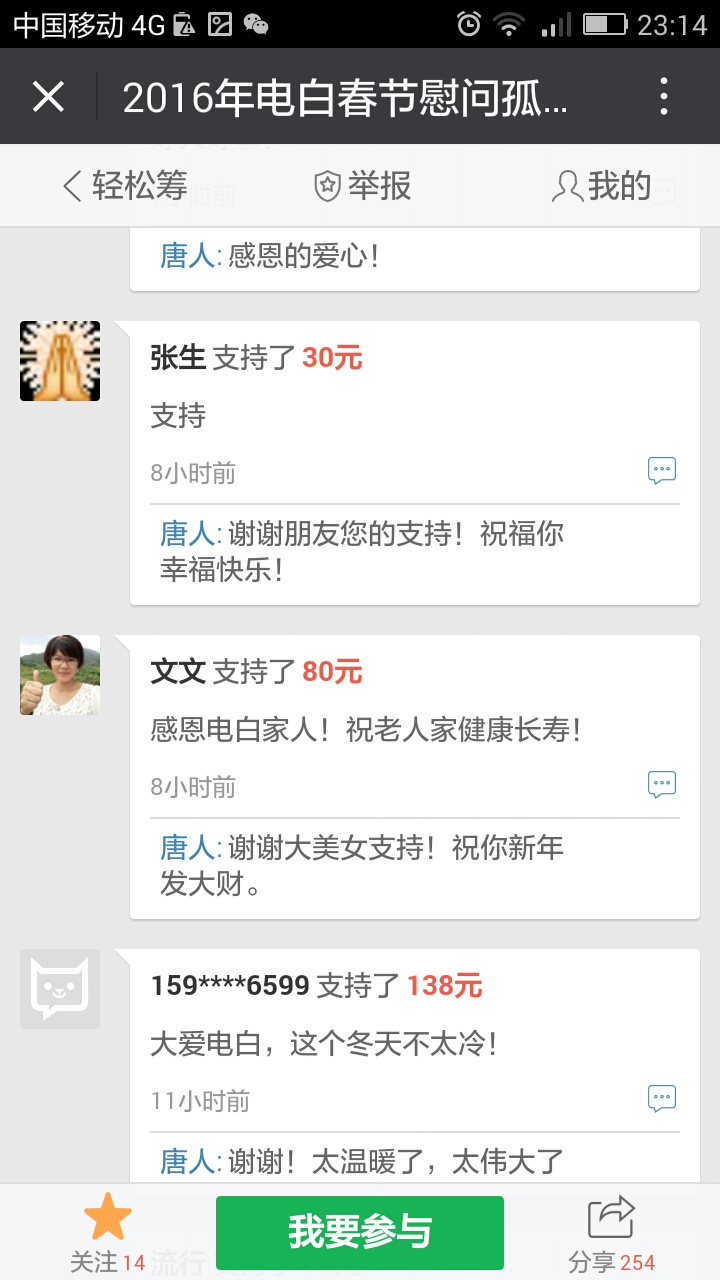Go back to 轻松筹
This screenshot has height=1280, width=720.
coord(126,186)
